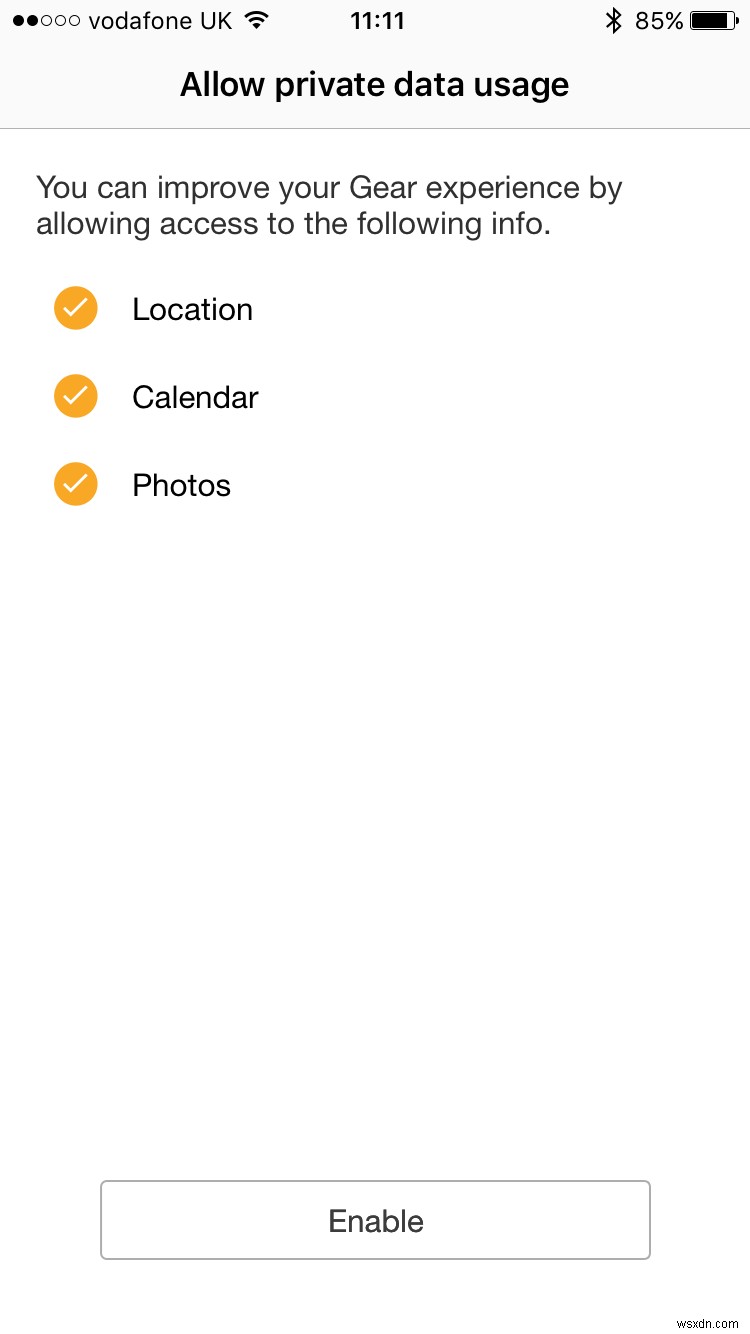Click the Bluetooth icon near battery indicator
The image size is (750, 1334).
617,19
